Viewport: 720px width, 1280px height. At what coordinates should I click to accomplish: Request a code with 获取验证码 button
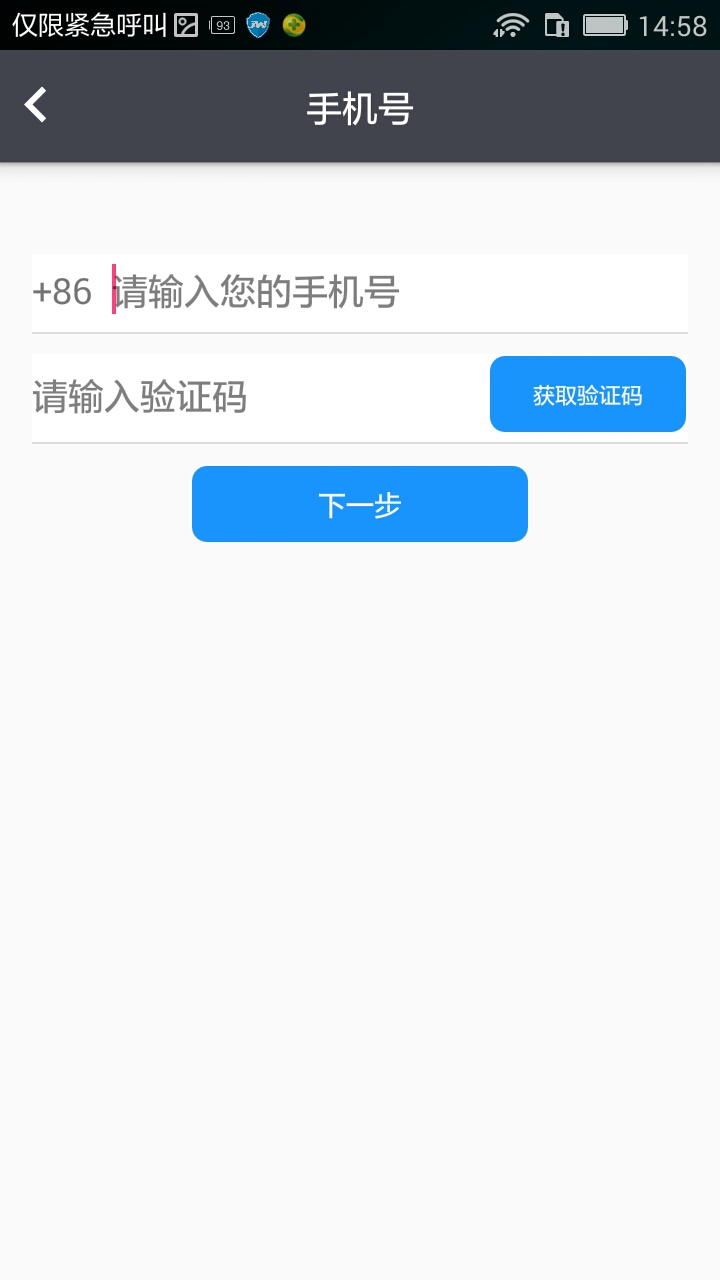click(x=588, y=395)
